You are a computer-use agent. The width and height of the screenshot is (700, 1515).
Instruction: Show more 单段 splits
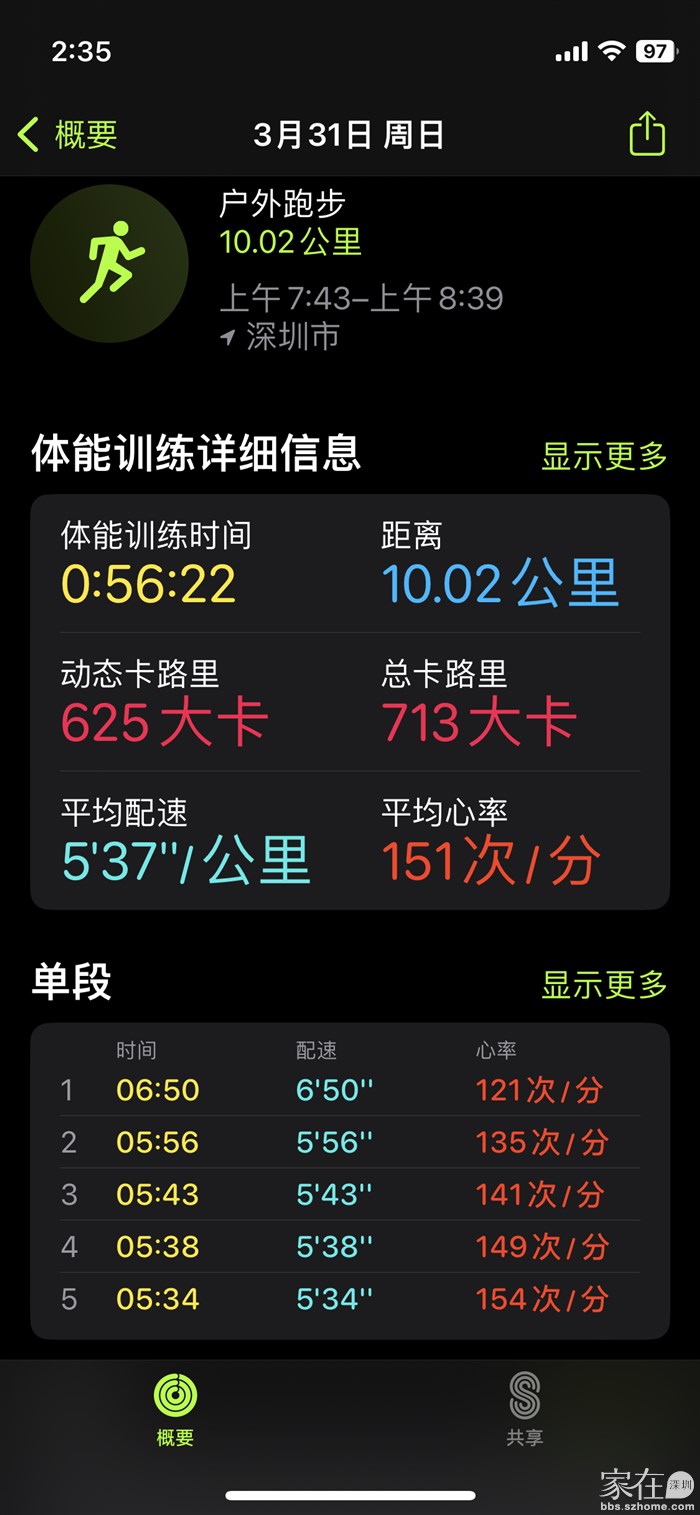point(603,984)
